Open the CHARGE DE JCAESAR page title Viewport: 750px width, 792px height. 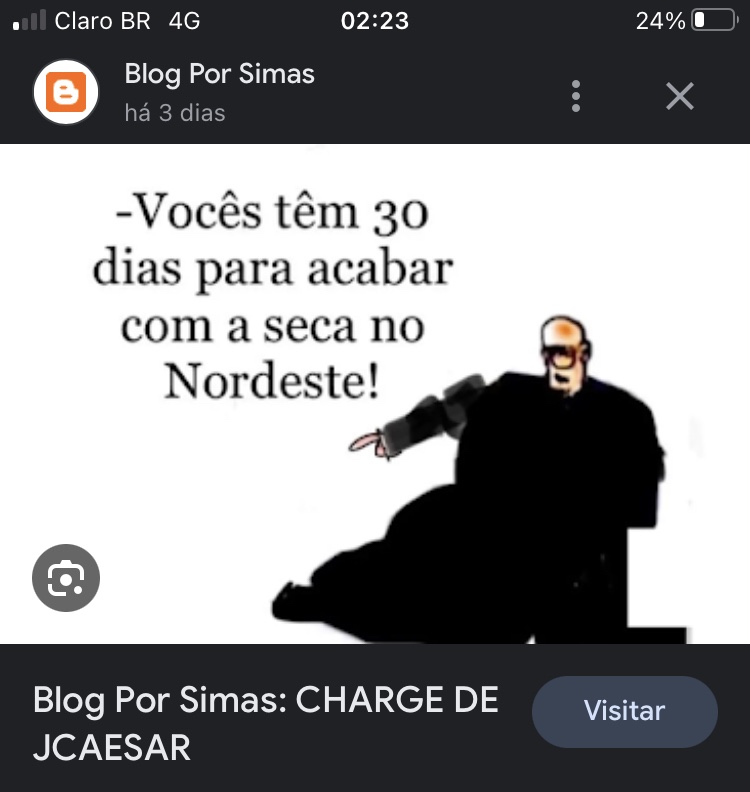tap(265, 723)
